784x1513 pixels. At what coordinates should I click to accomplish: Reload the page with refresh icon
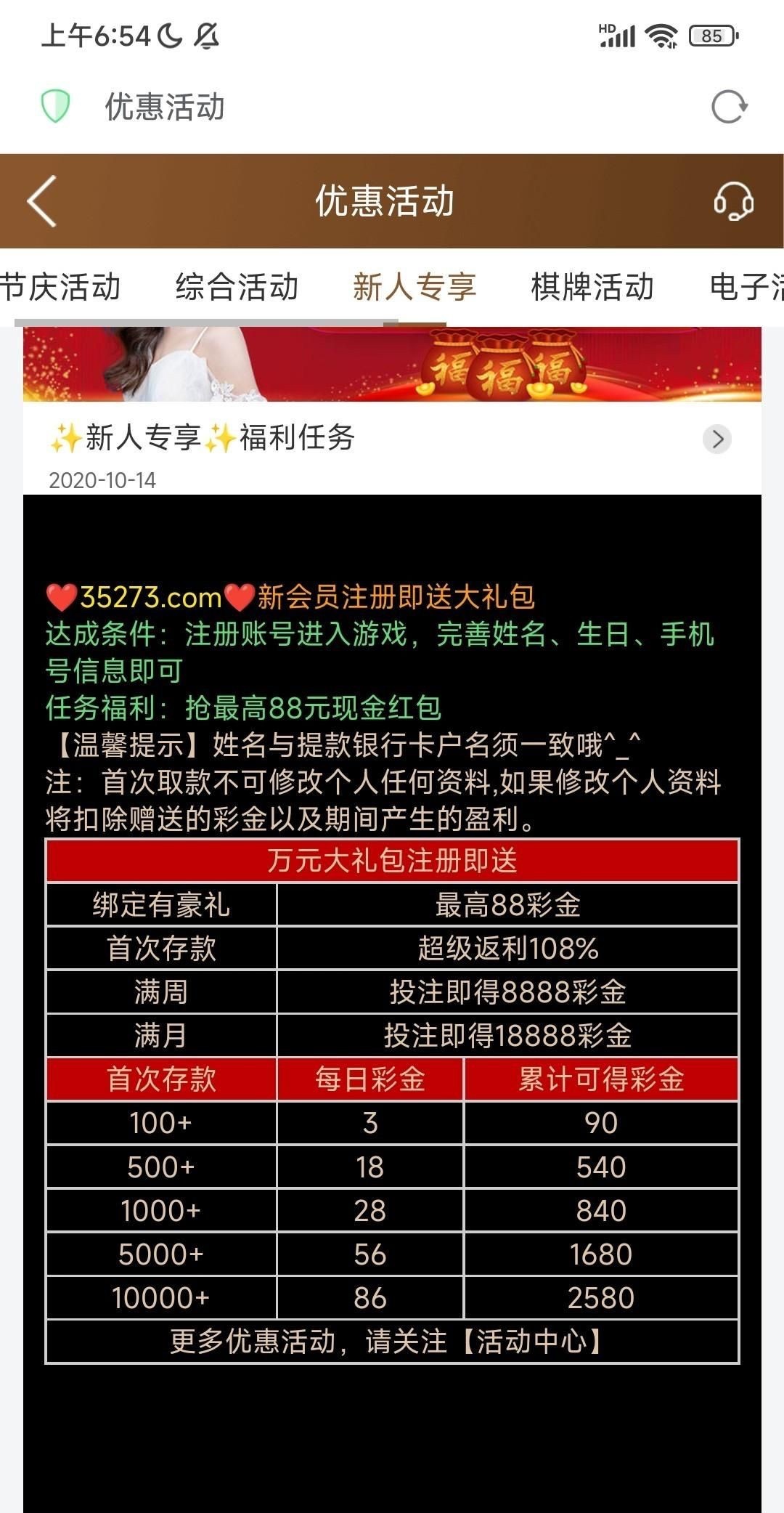[x=729, y=108]
